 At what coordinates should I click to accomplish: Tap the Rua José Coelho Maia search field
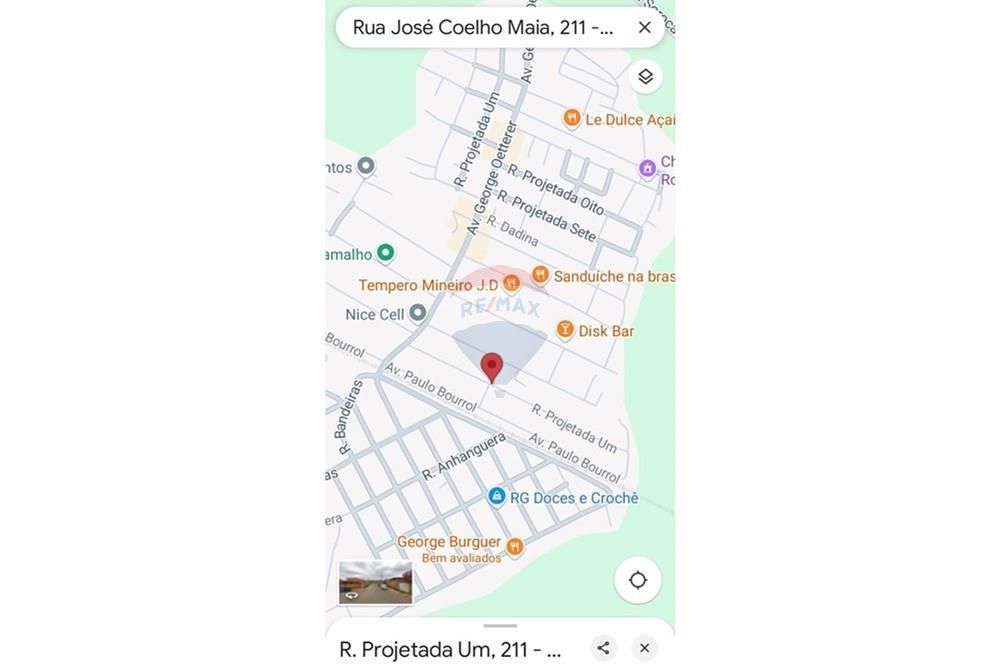482,28
